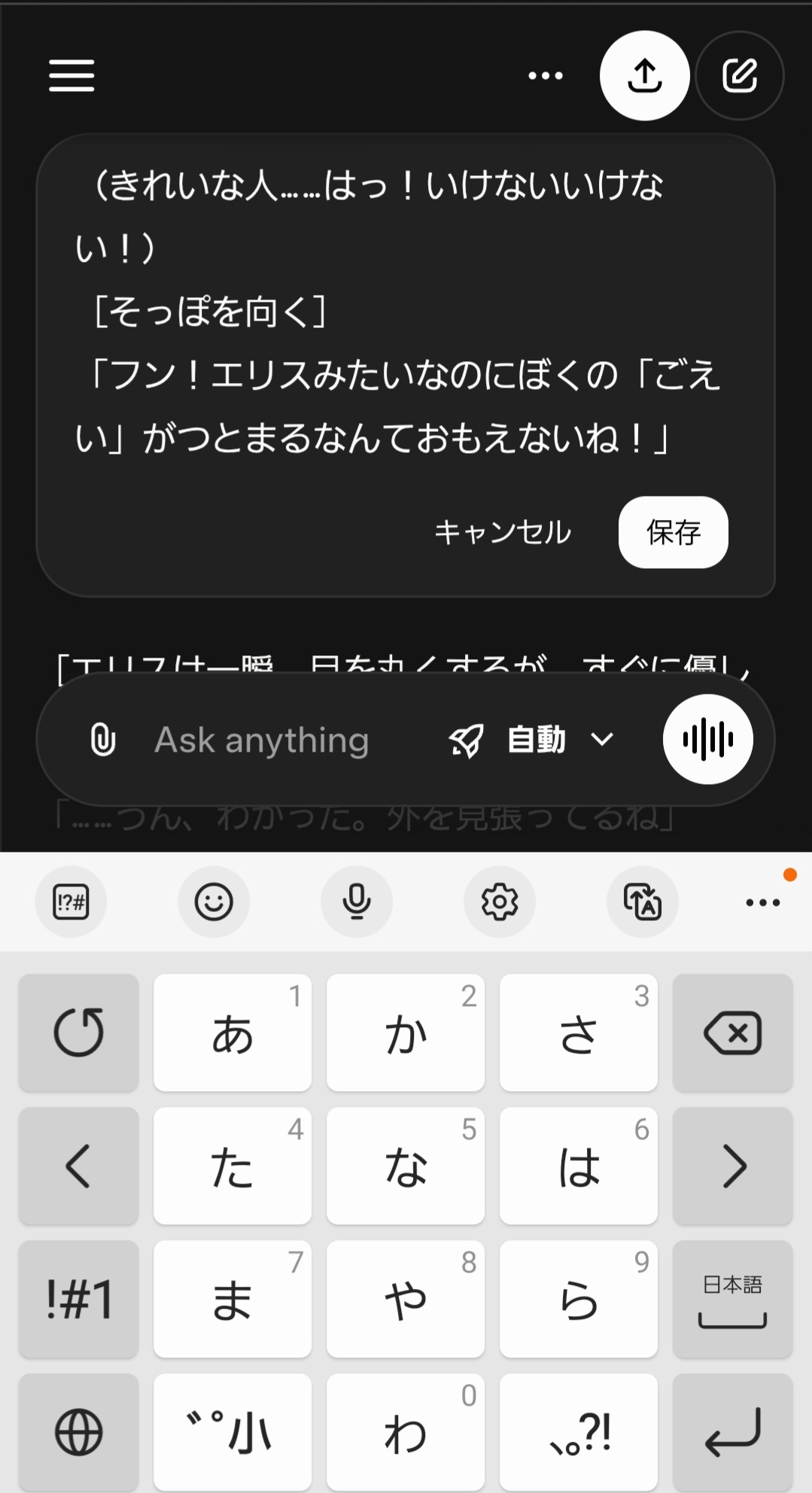Screen dimensions: 812x1493
Task: Open the keyboard symbols panel
Action: coord(71,902)
